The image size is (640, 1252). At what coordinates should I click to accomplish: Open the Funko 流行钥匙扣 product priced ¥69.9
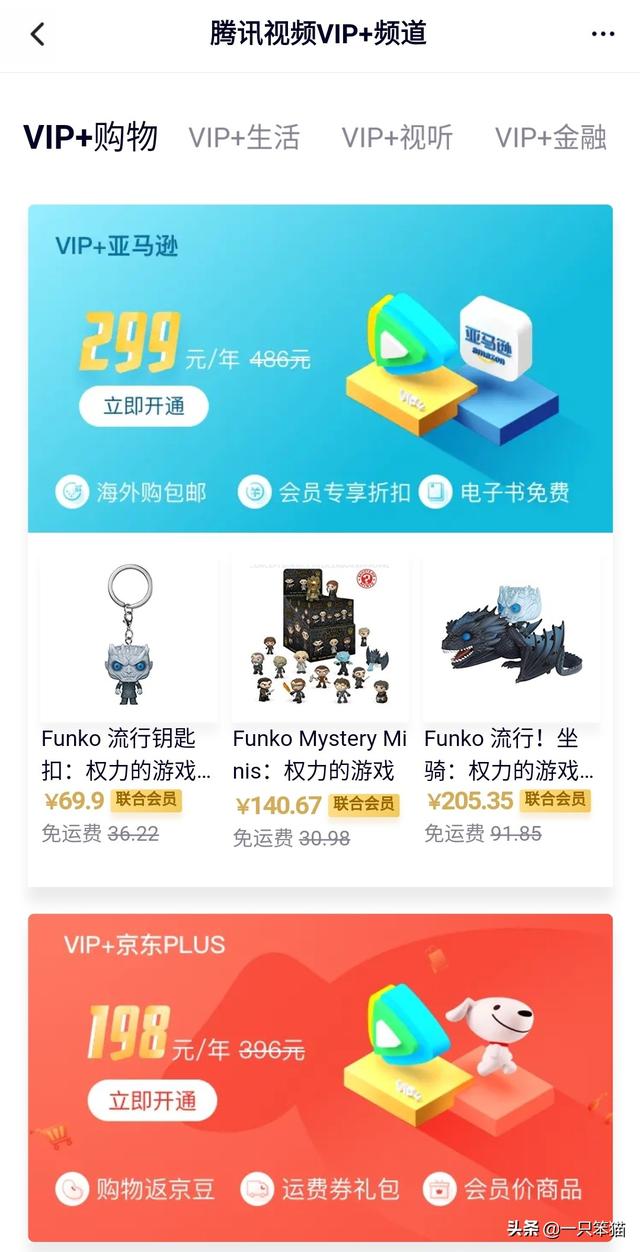click(128, 698)
